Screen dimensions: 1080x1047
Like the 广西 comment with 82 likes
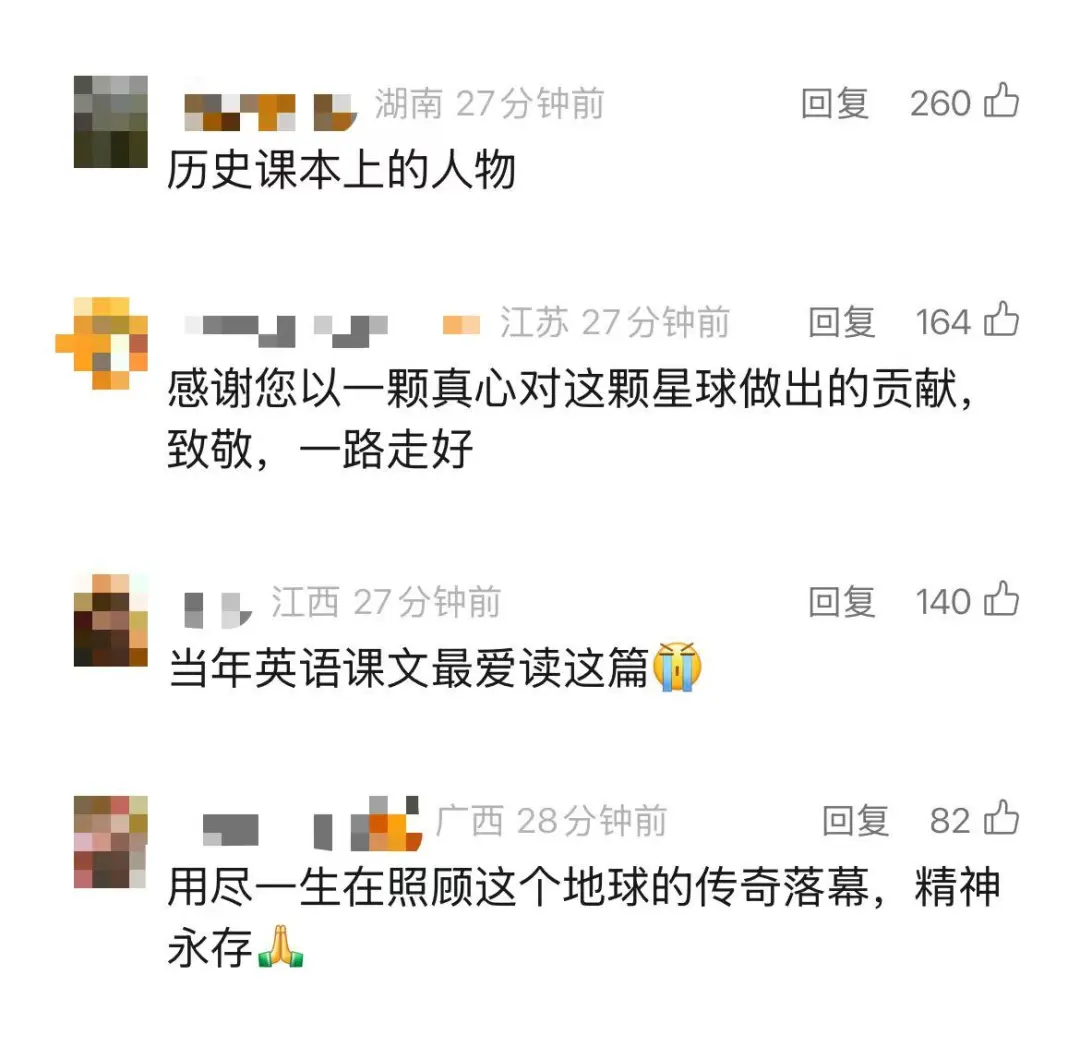pyautogui.click(x=1001, y=819)
